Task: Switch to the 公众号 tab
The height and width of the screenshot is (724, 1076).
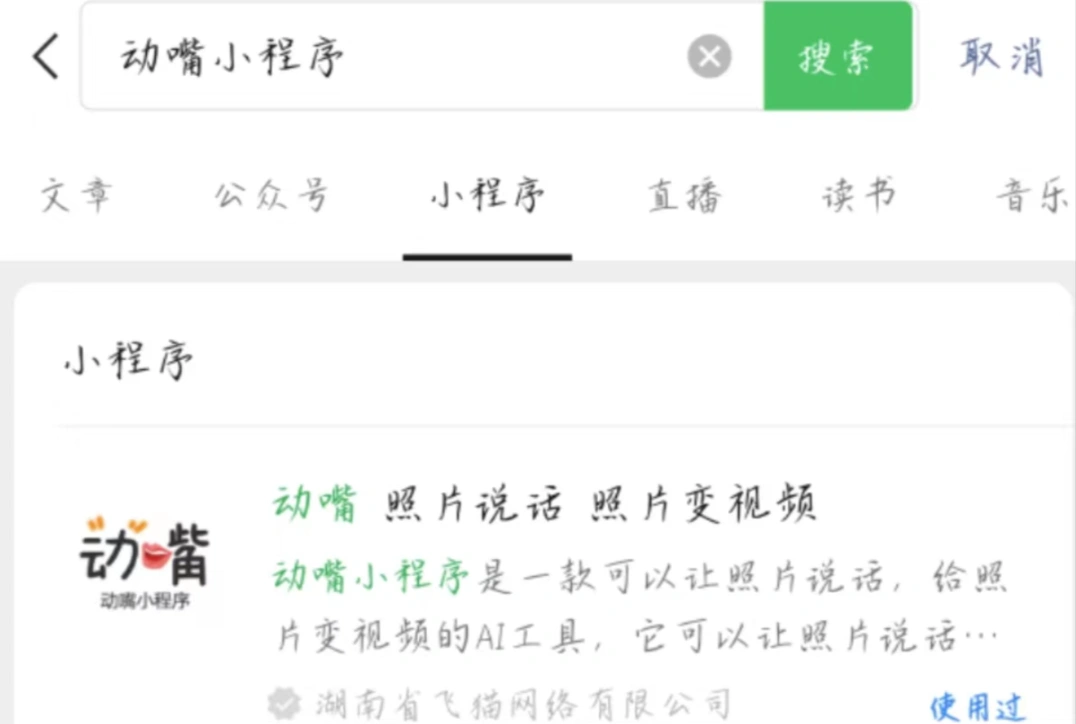Action: click(x=271, y=195)
